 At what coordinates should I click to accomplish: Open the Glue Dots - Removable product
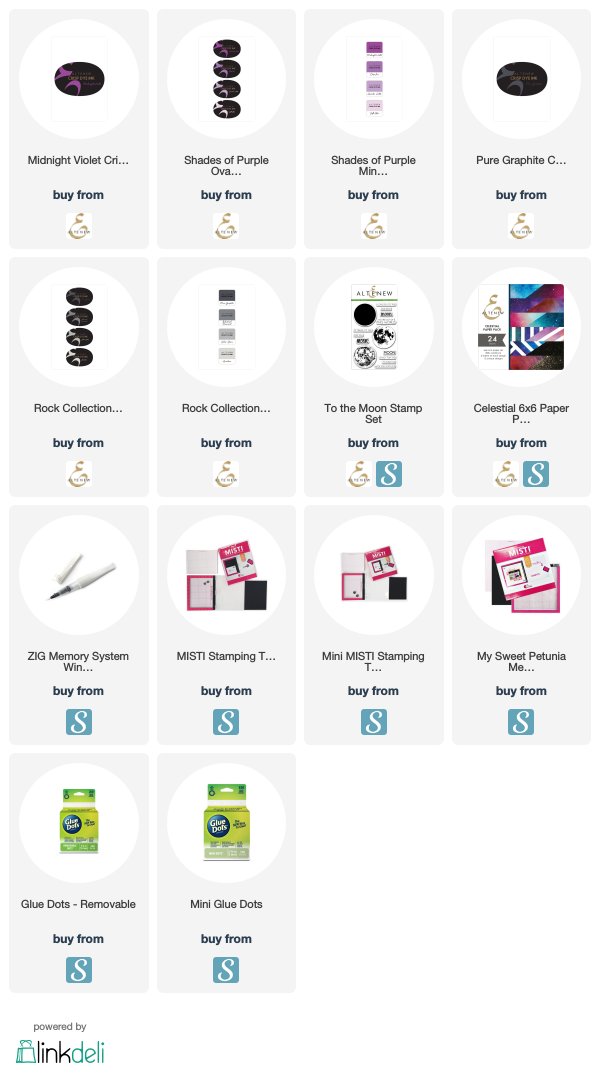point(78,822)
